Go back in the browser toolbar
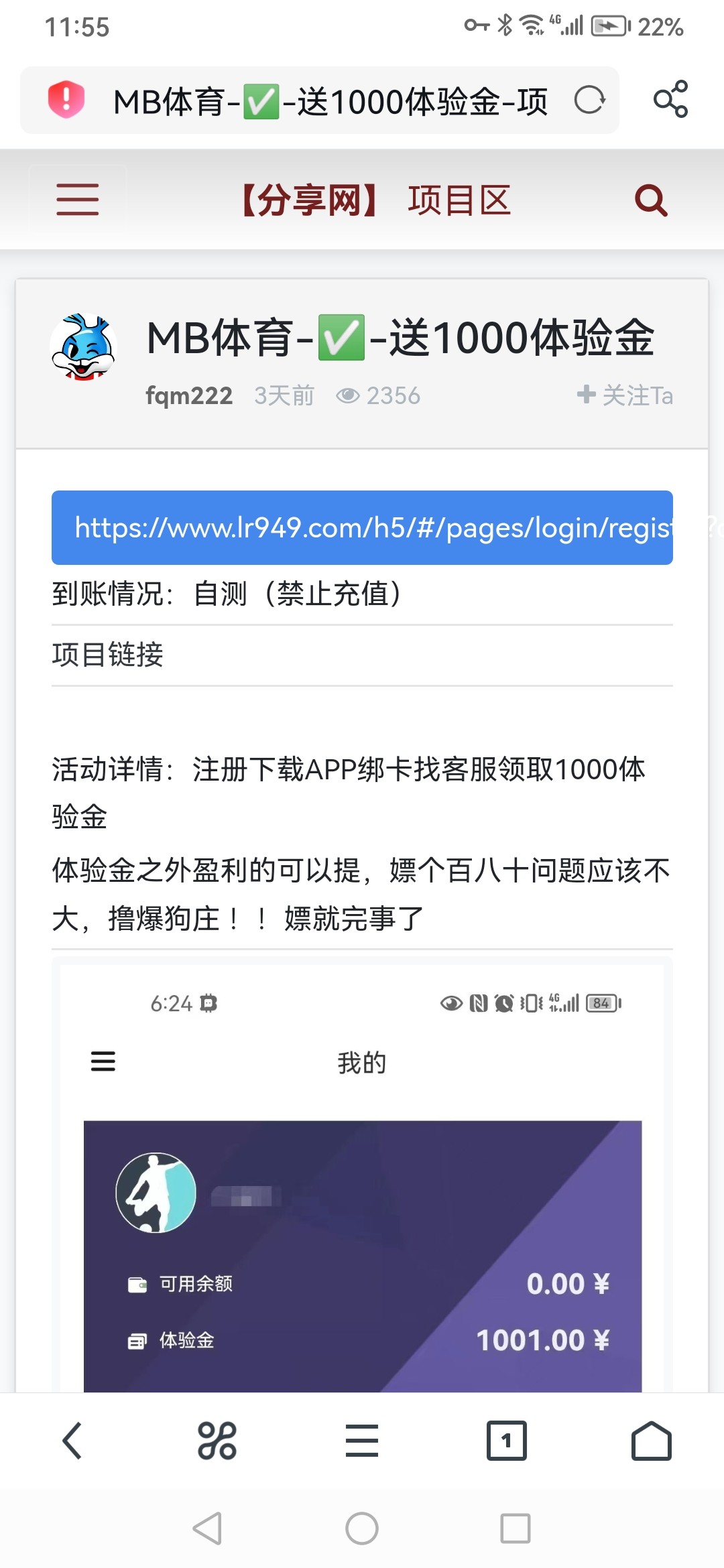Image resolution: width=724 pixels, height=1568 pixels. (72, 1441)
